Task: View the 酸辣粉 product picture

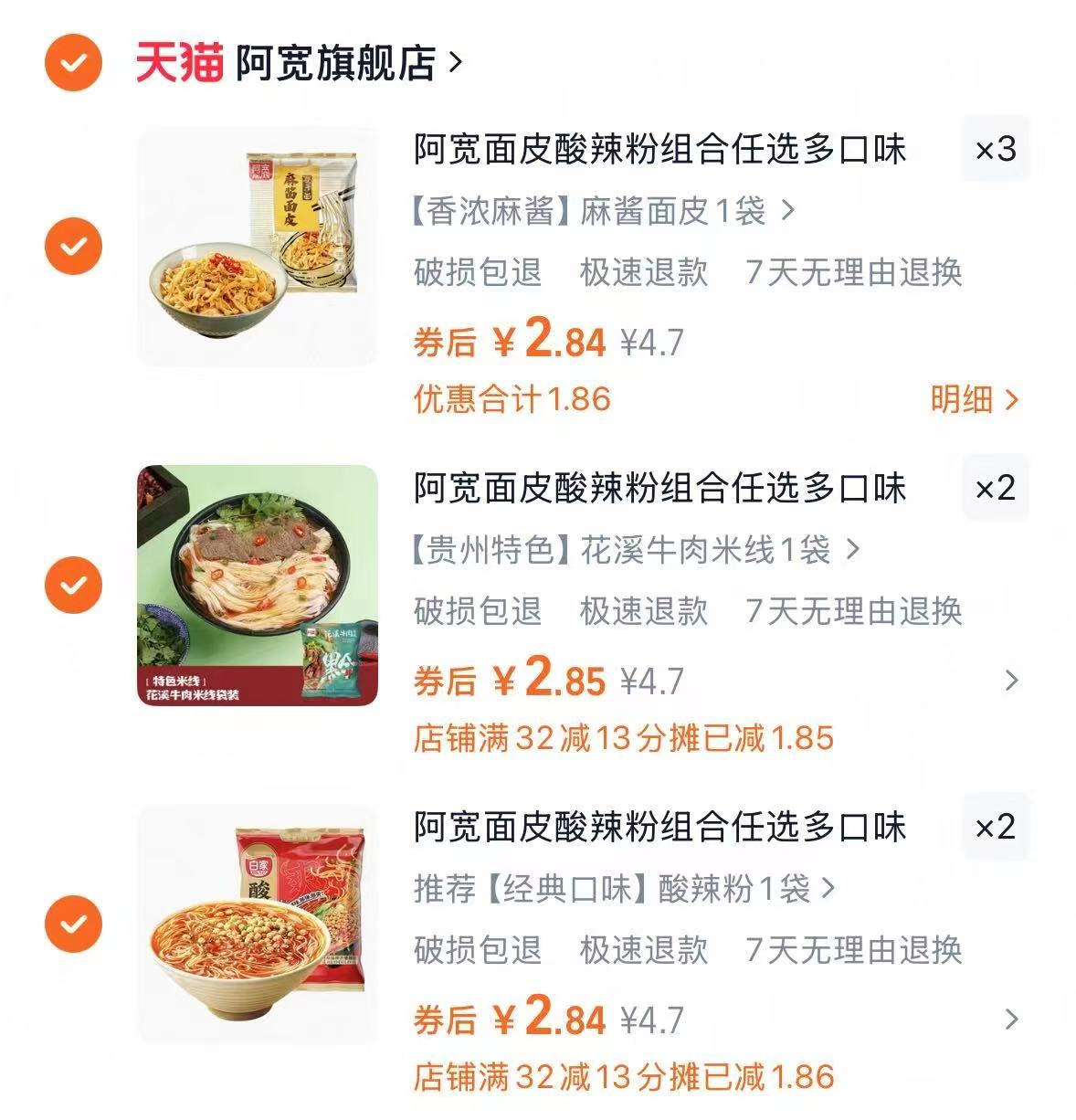Action: pyautogui.click(x=258, y=923)
